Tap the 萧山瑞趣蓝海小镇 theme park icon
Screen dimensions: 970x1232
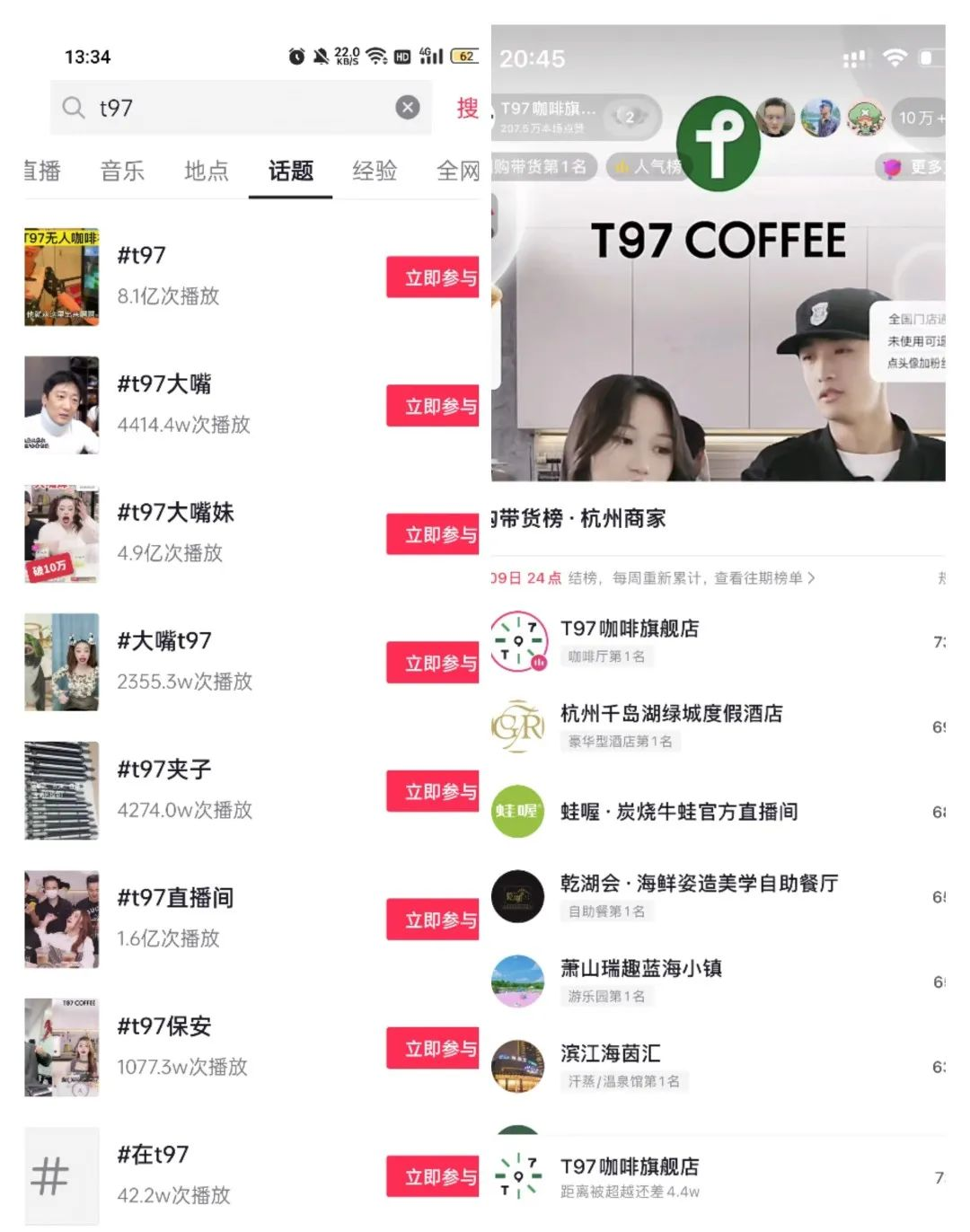[517, 981]
